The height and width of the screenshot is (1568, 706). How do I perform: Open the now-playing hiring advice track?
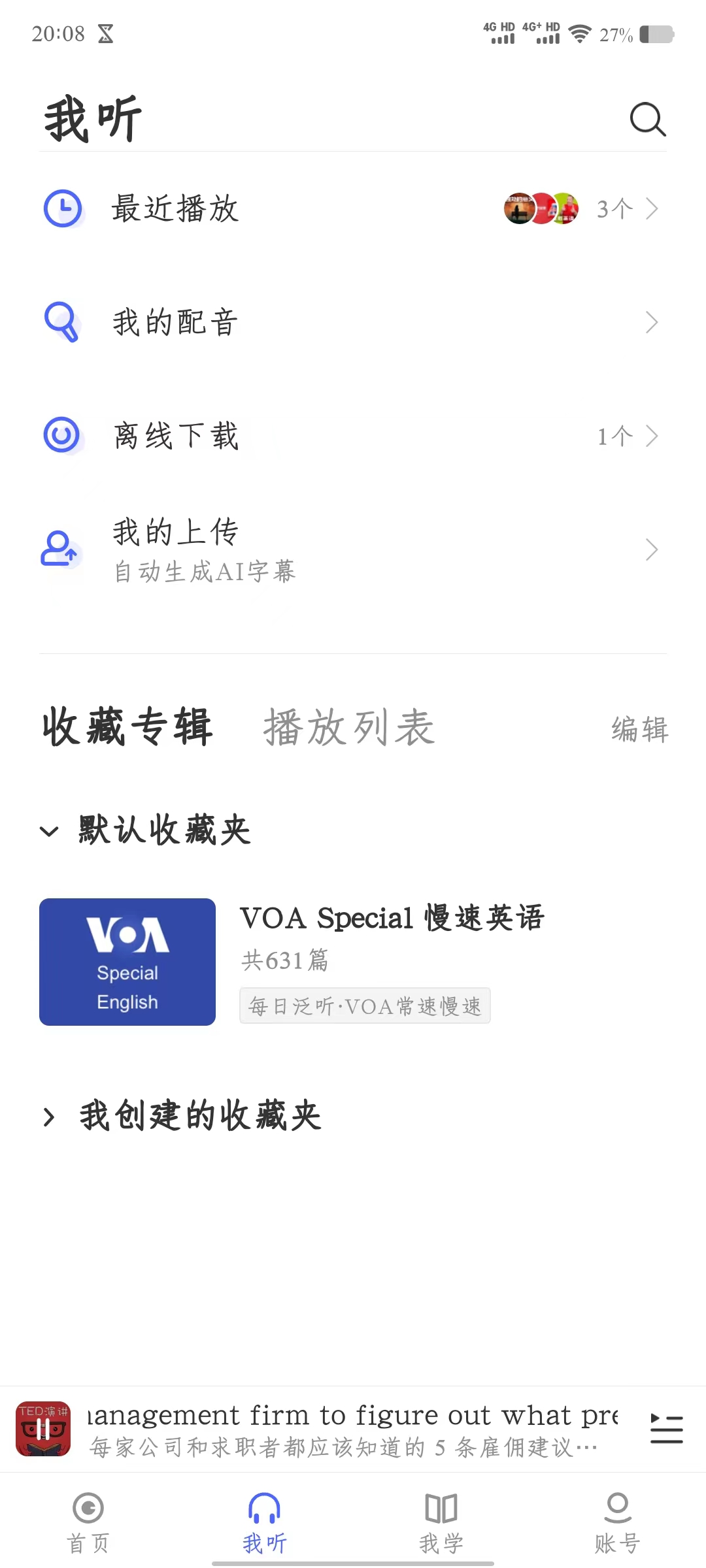(x=353, y=1429)
